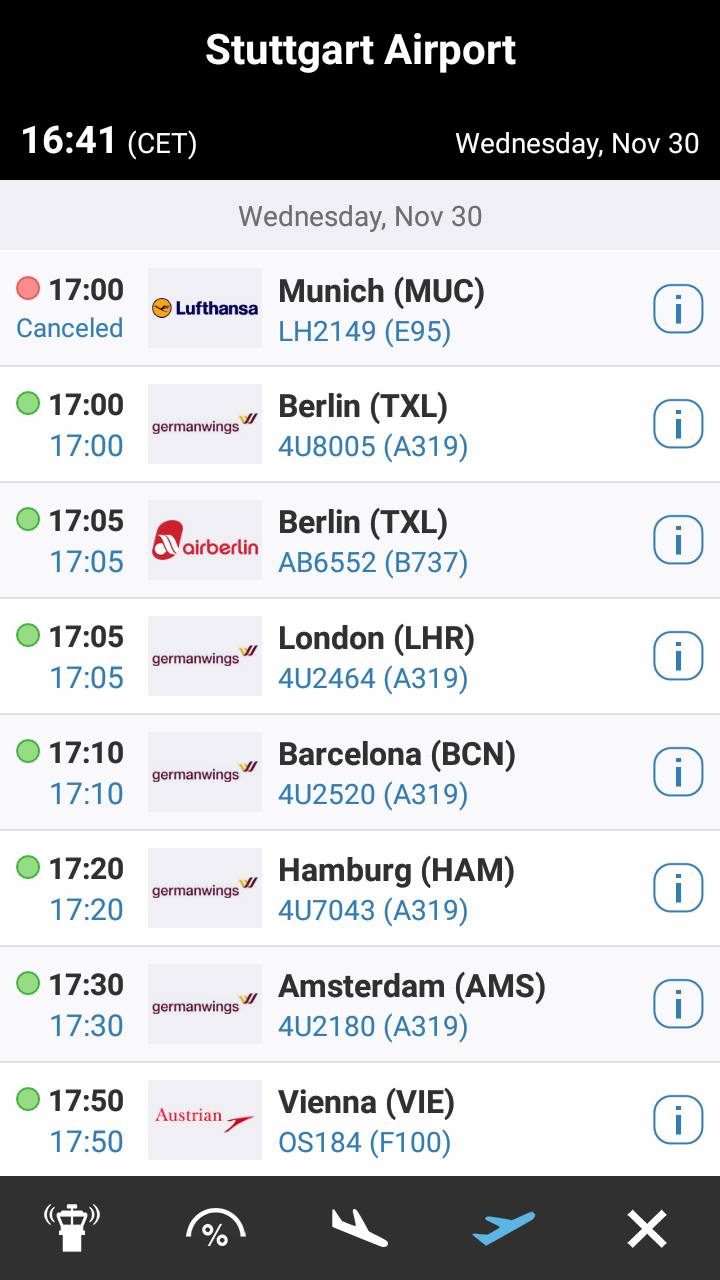This screenshot has height=1280, width=720.
Task: Open info for London flight 4U2464
Action: click(x=678, y=657)
